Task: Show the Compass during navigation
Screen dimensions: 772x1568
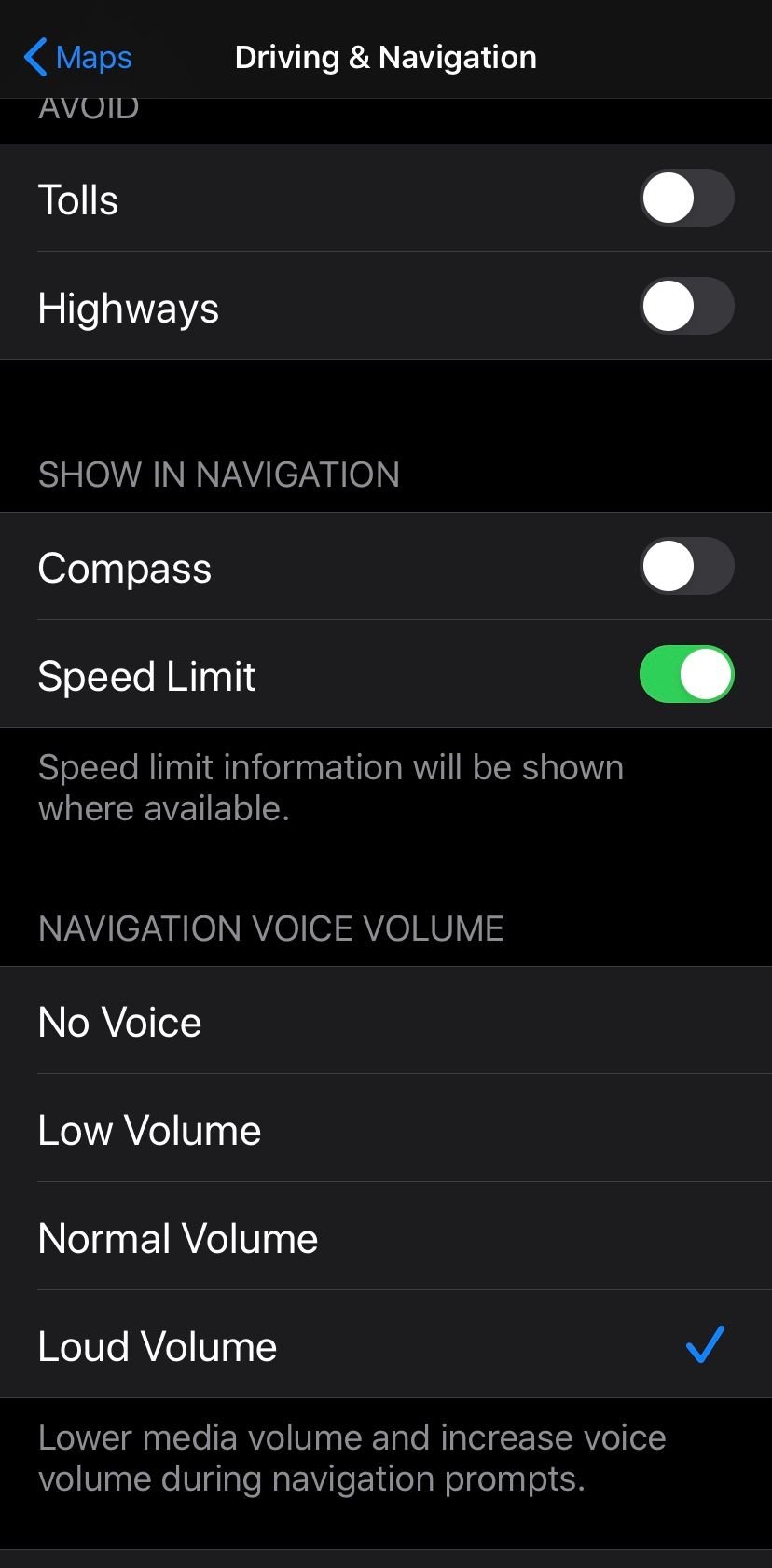Action: [686, 567]
